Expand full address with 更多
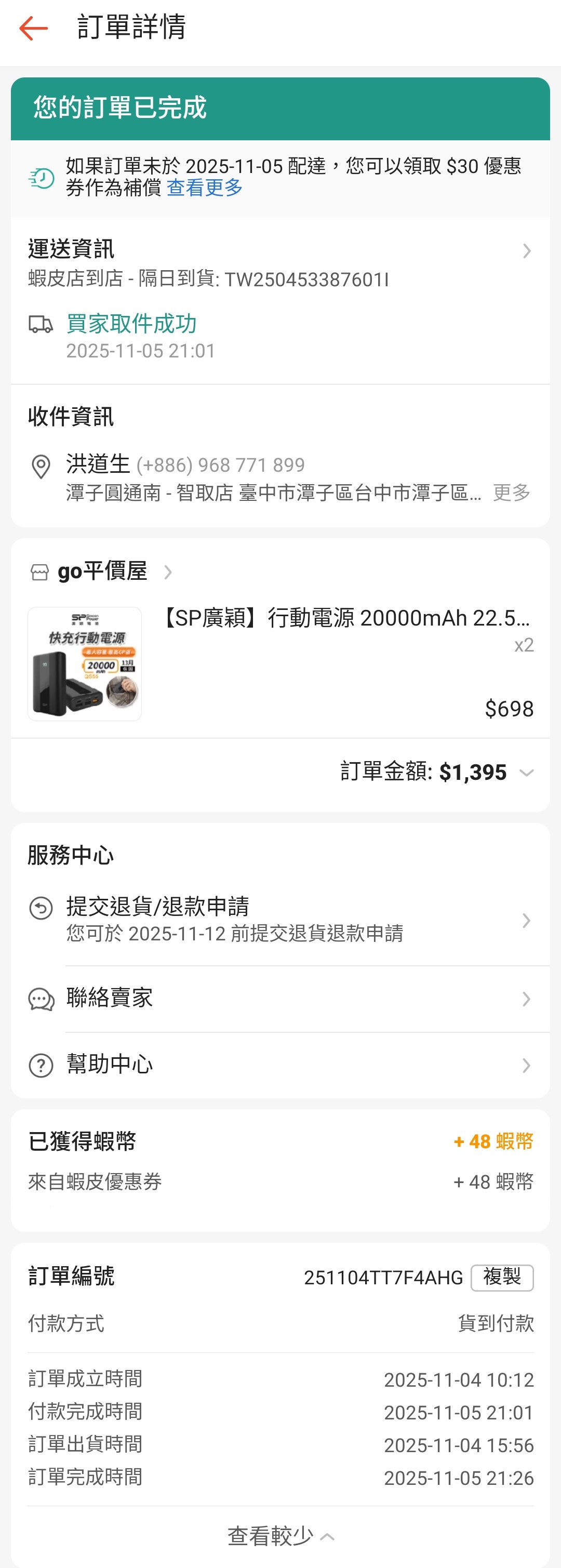This screenshot has height=1568, width=561. point(511,493)
